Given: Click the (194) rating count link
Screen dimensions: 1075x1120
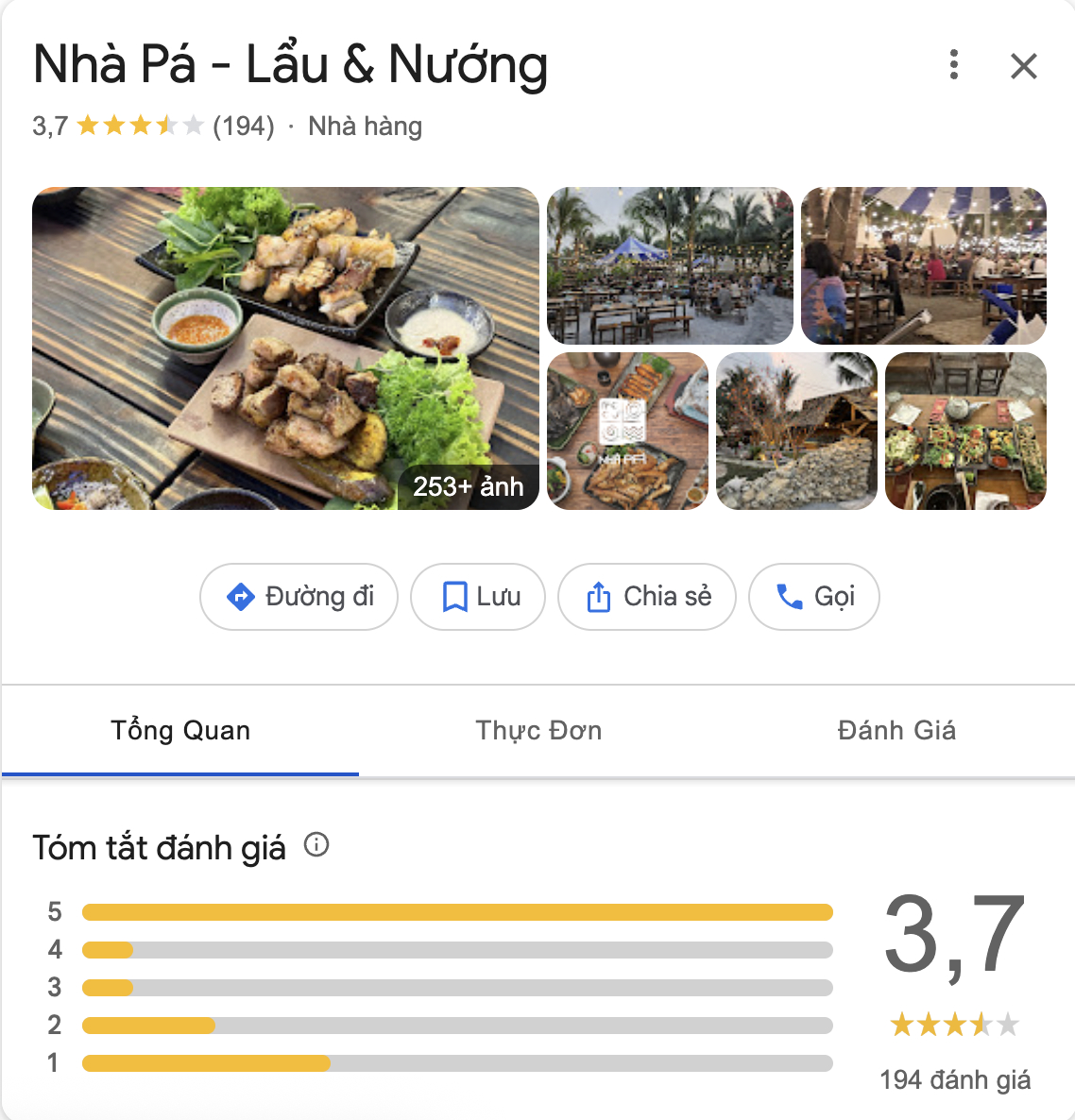Looking at the screenshot, I should coord(242,125).
